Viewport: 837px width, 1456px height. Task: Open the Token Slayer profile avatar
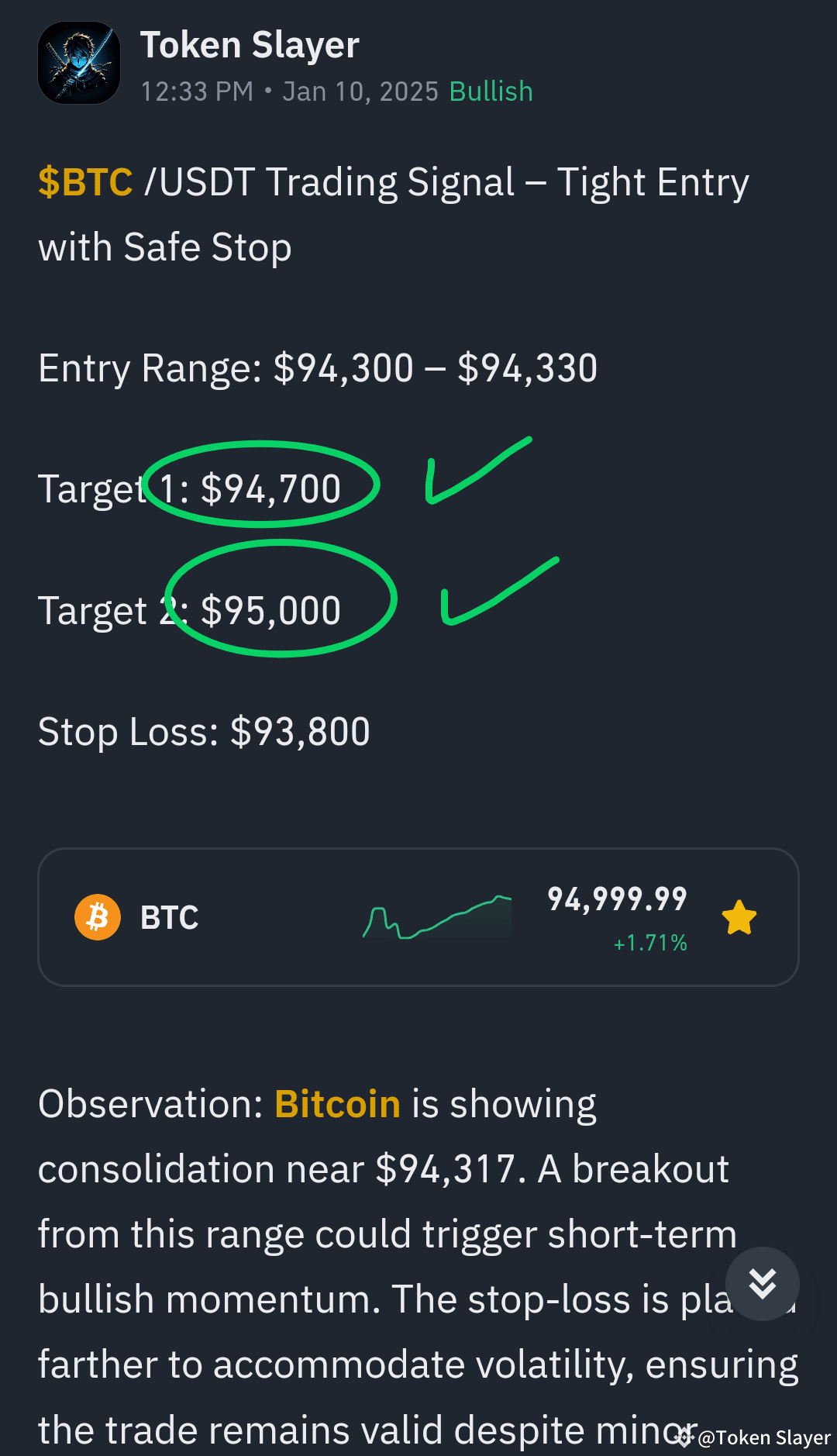tap(79, 63)
